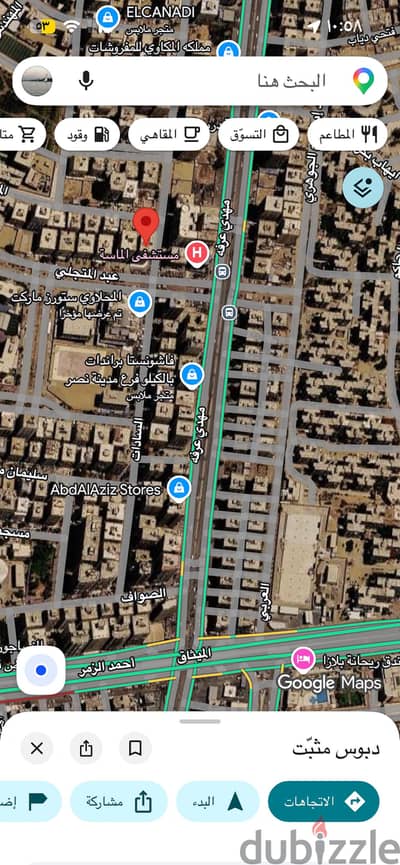
Task: Open the المحلاوي ستورز ماركت marker
Action: 140,302
